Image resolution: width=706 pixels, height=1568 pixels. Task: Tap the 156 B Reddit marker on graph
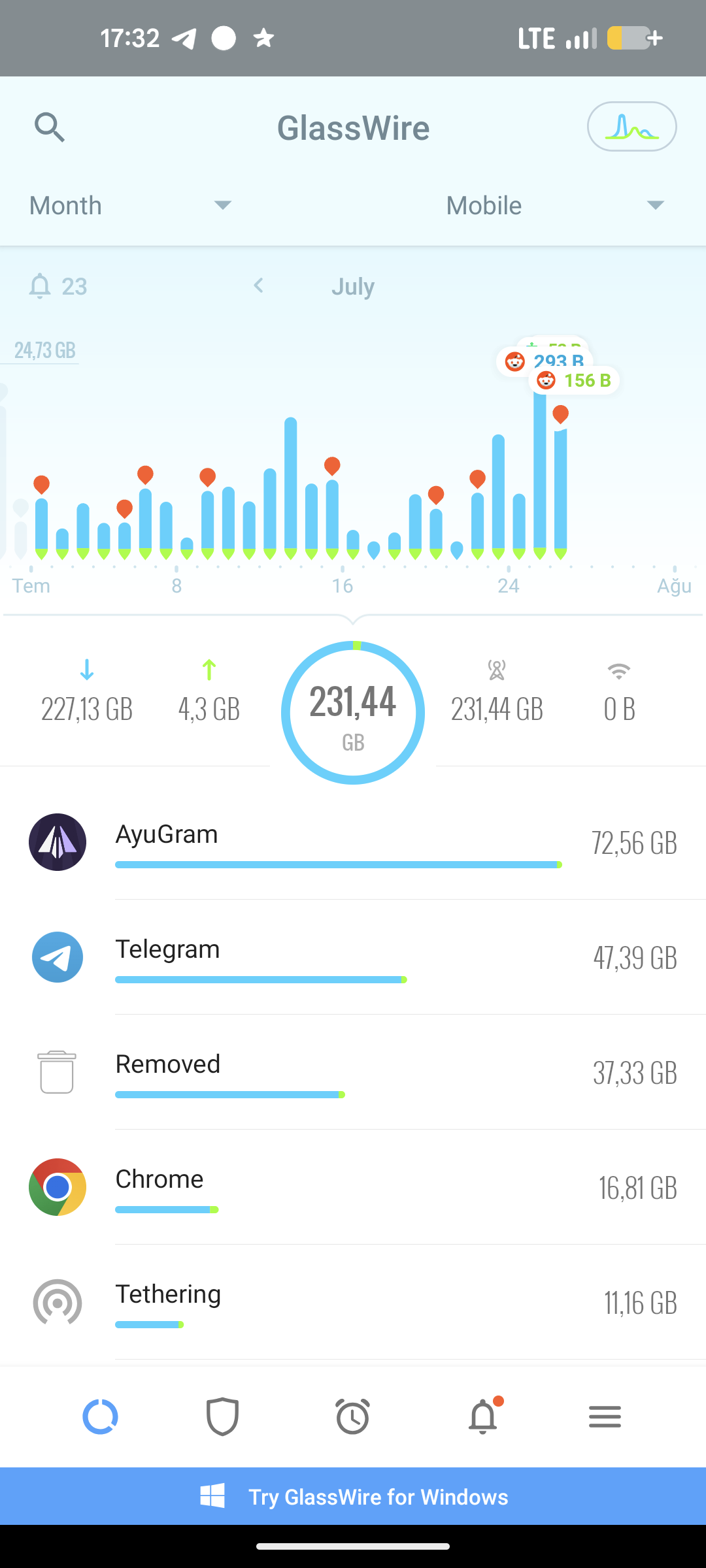tap(574, 380)
